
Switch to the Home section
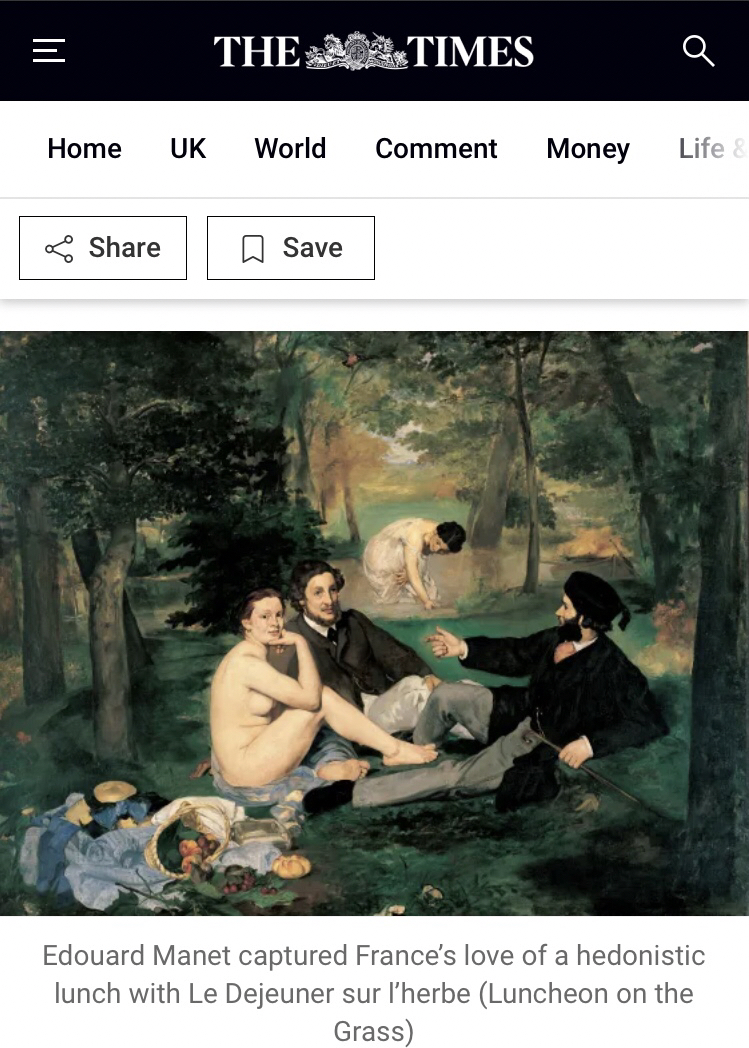coord(84,148)
